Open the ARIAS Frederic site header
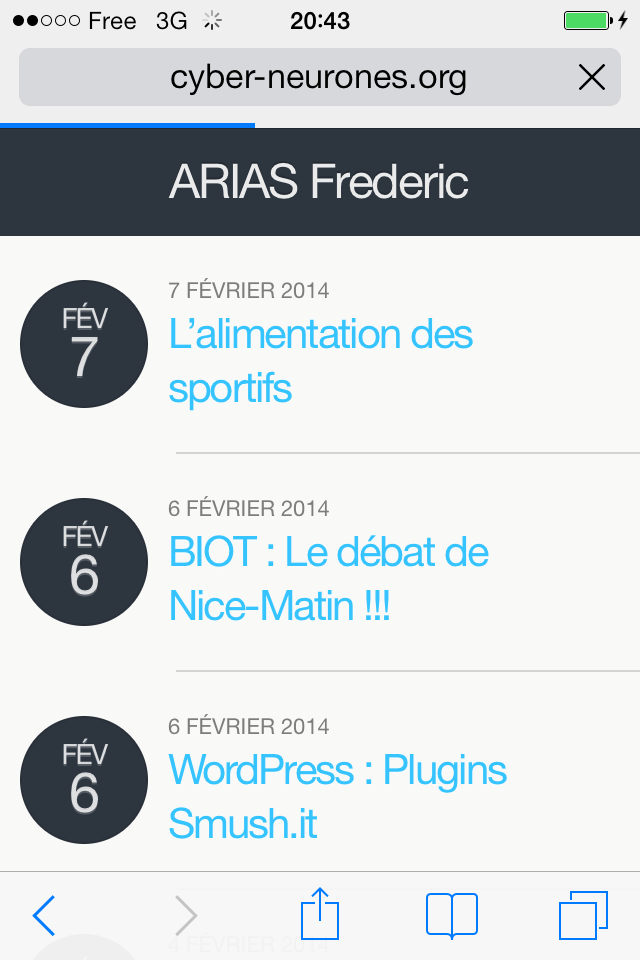 pos(319,182)
